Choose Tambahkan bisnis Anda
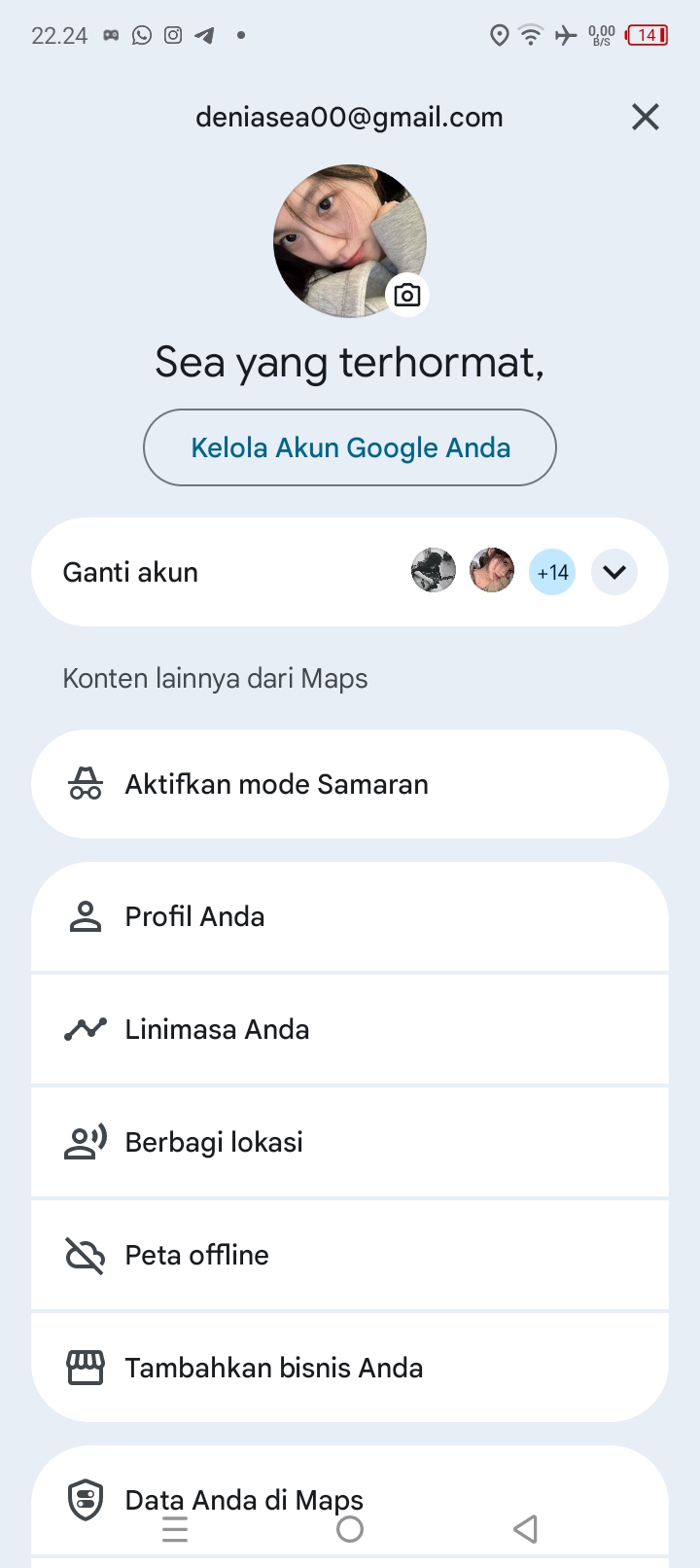The image size is (700, 1568). pyautogui.click(x=350, y=1368)
